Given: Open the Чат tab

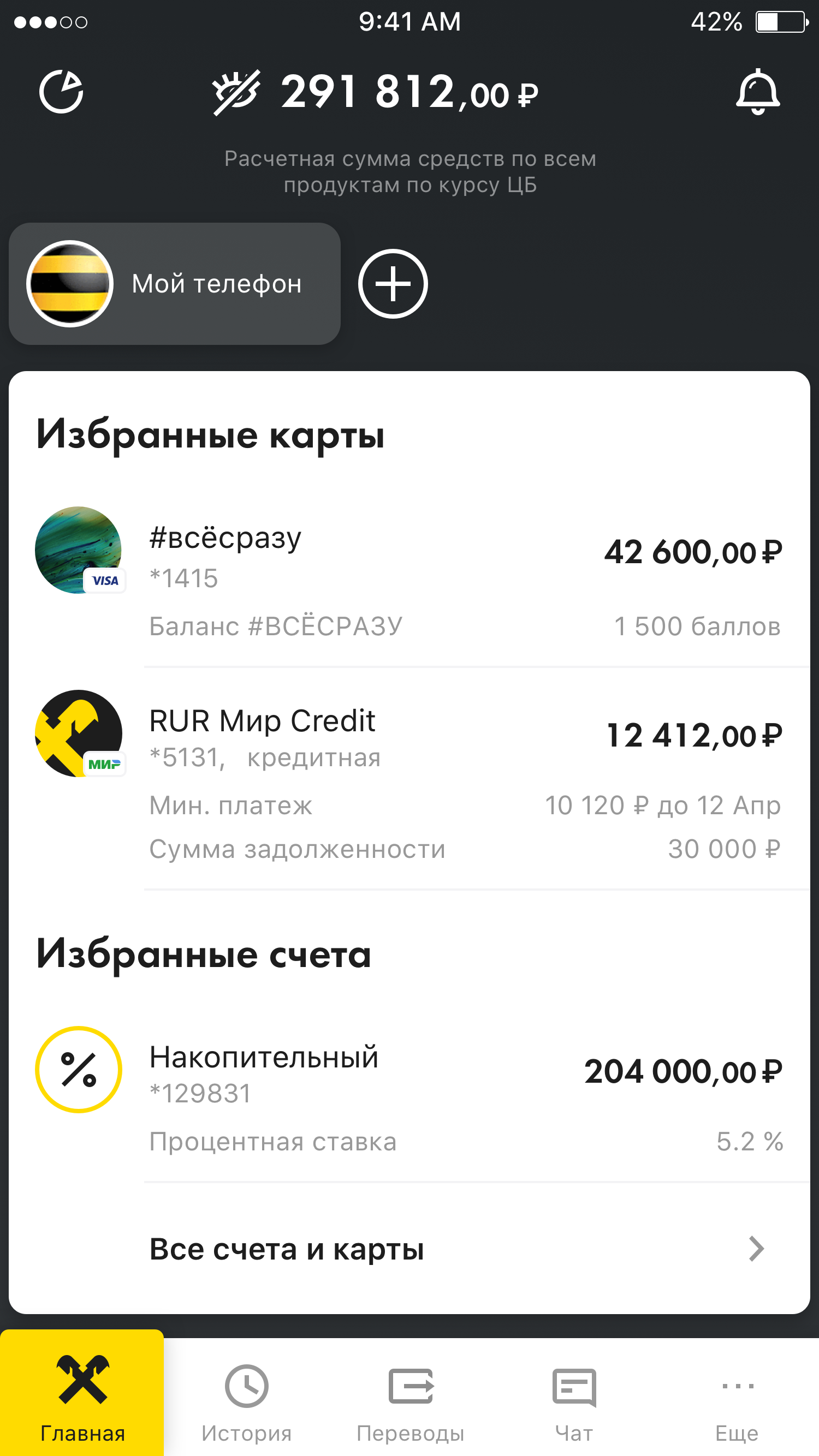Looking at the screenshot, I should click(574, 1398).
